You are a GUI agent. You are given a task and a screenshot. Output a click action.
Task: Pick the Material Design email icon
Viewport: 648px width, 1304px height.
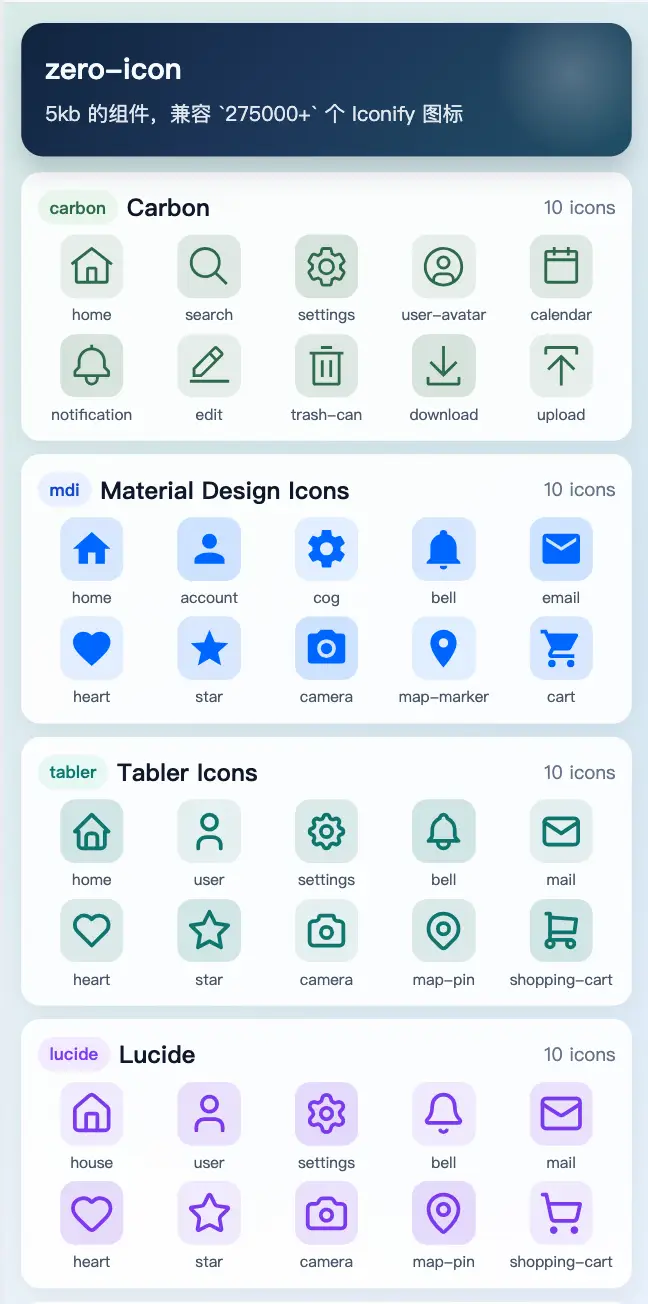(x=561, y=549)
